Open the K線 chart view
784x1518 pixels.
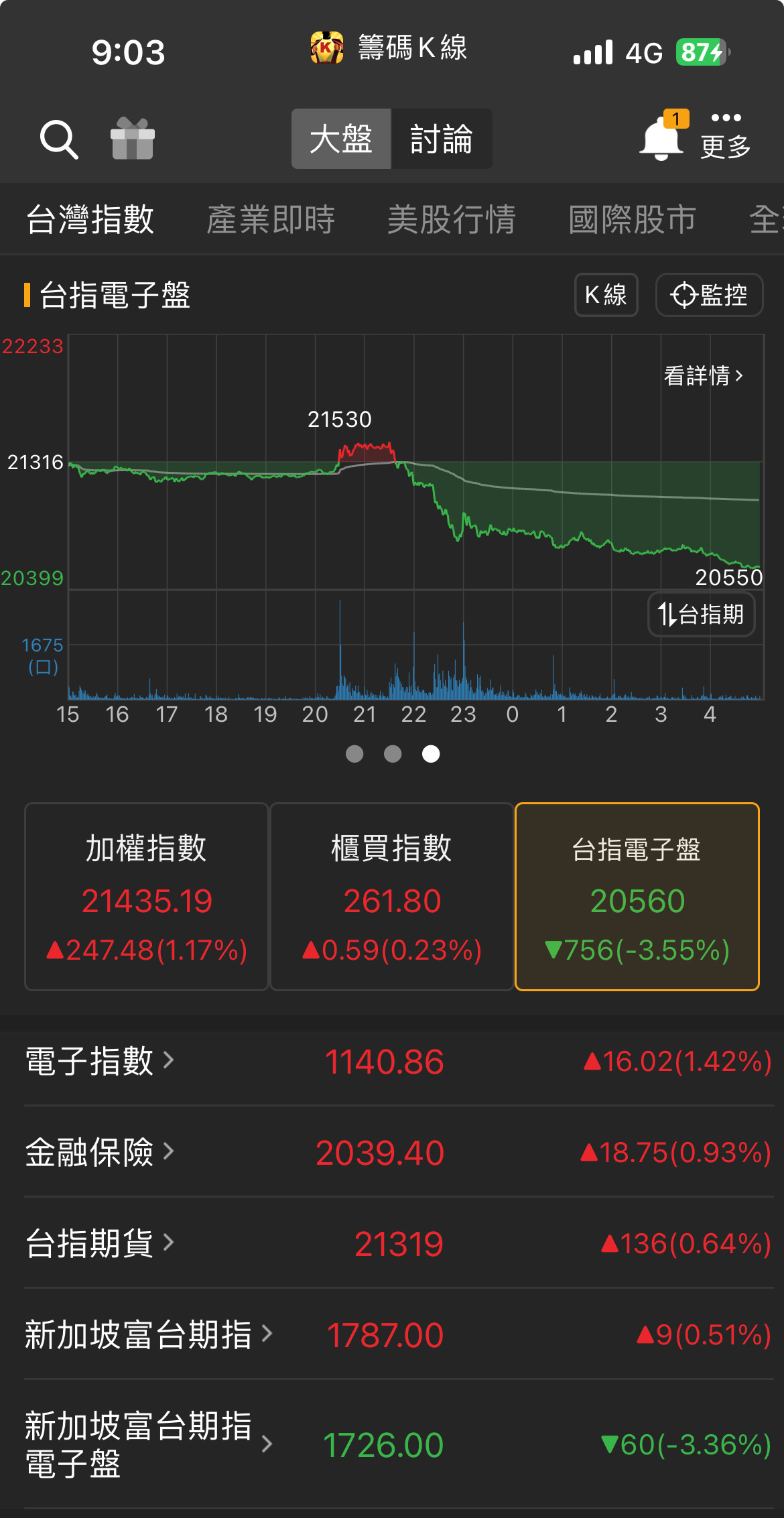(x=606, y=295)
